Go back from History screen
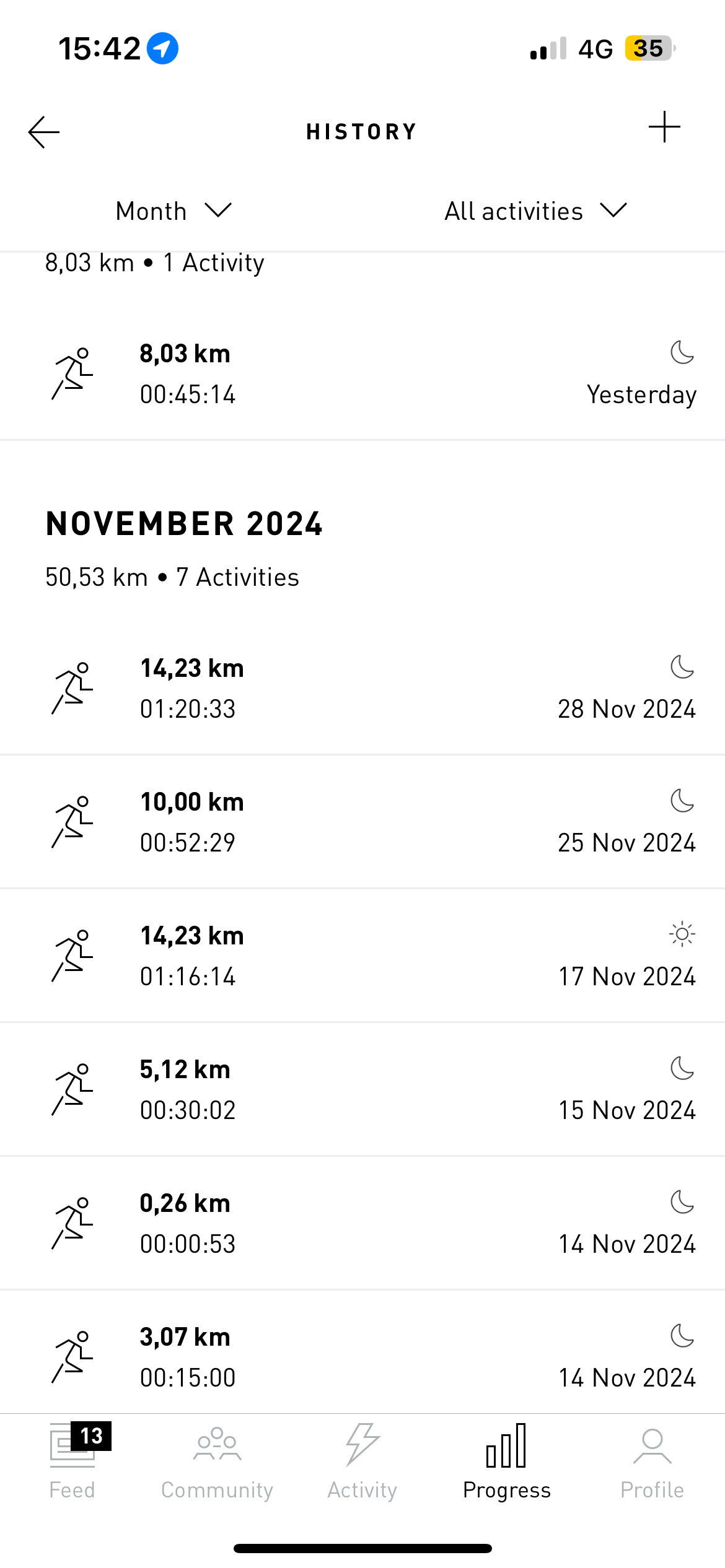The height and width of the screenshot is (1568, 725). pos(44,131)
